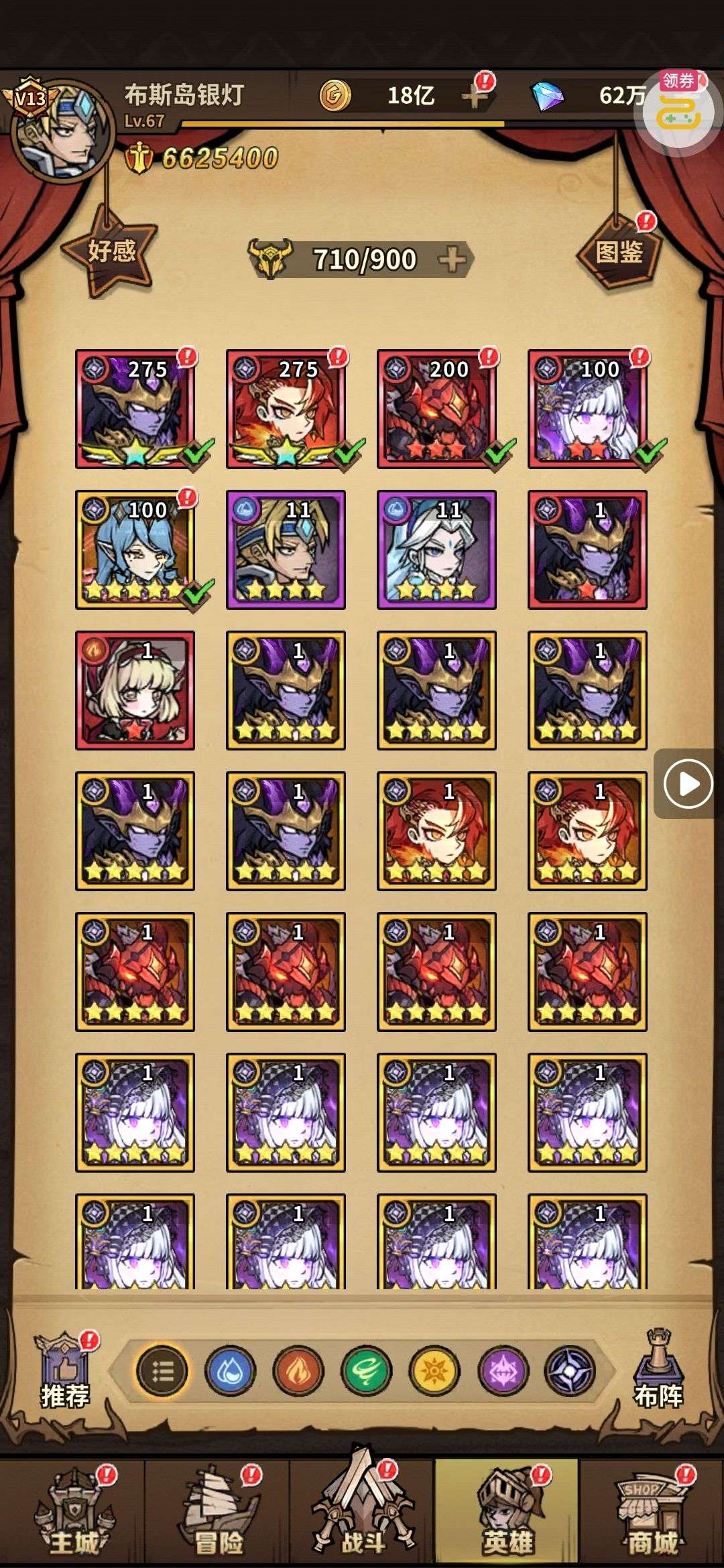Filter heroes by wind element
Image resolution: width=724 pixels, height=1568 pixels.
[x=366, y=1372]
